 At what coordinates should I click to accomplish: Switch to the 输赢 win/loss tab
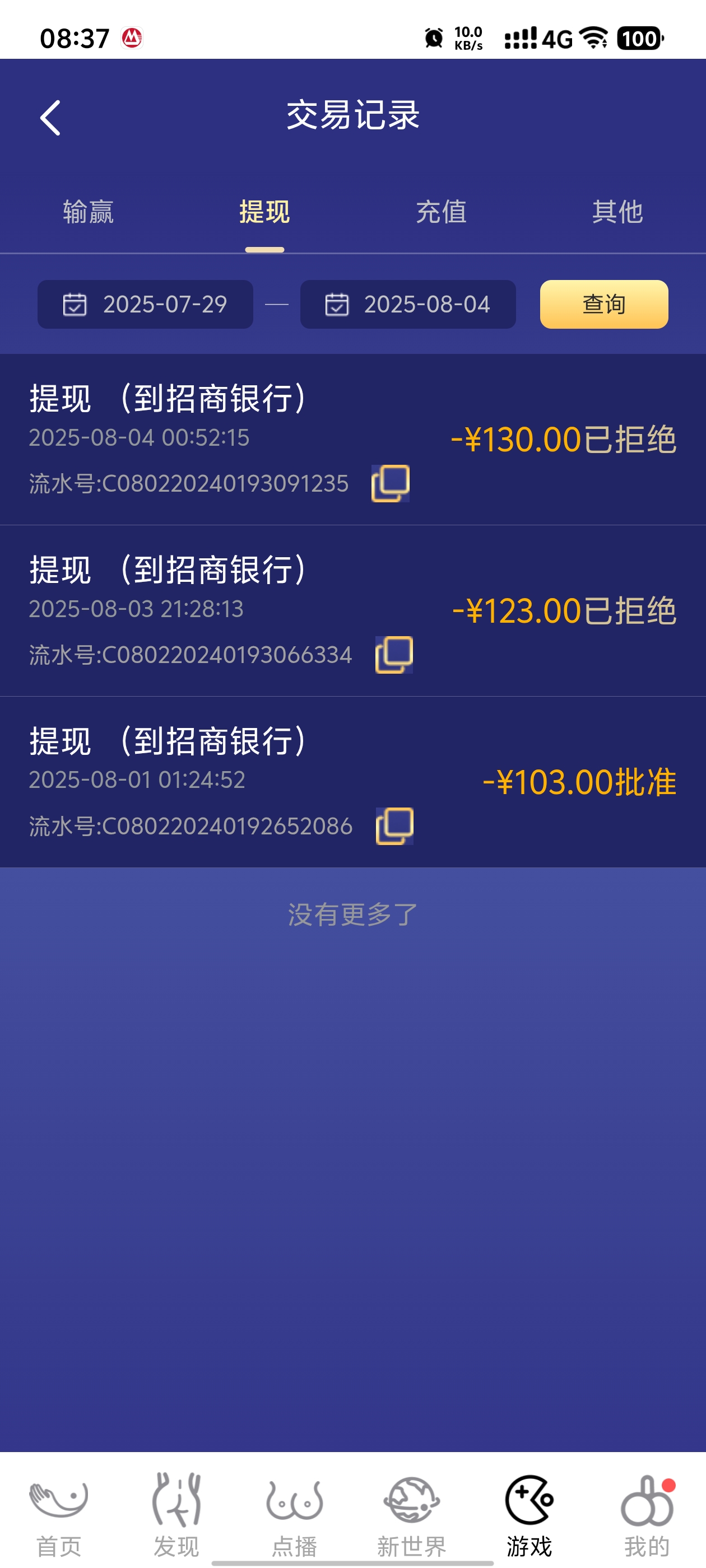[88, 212]
